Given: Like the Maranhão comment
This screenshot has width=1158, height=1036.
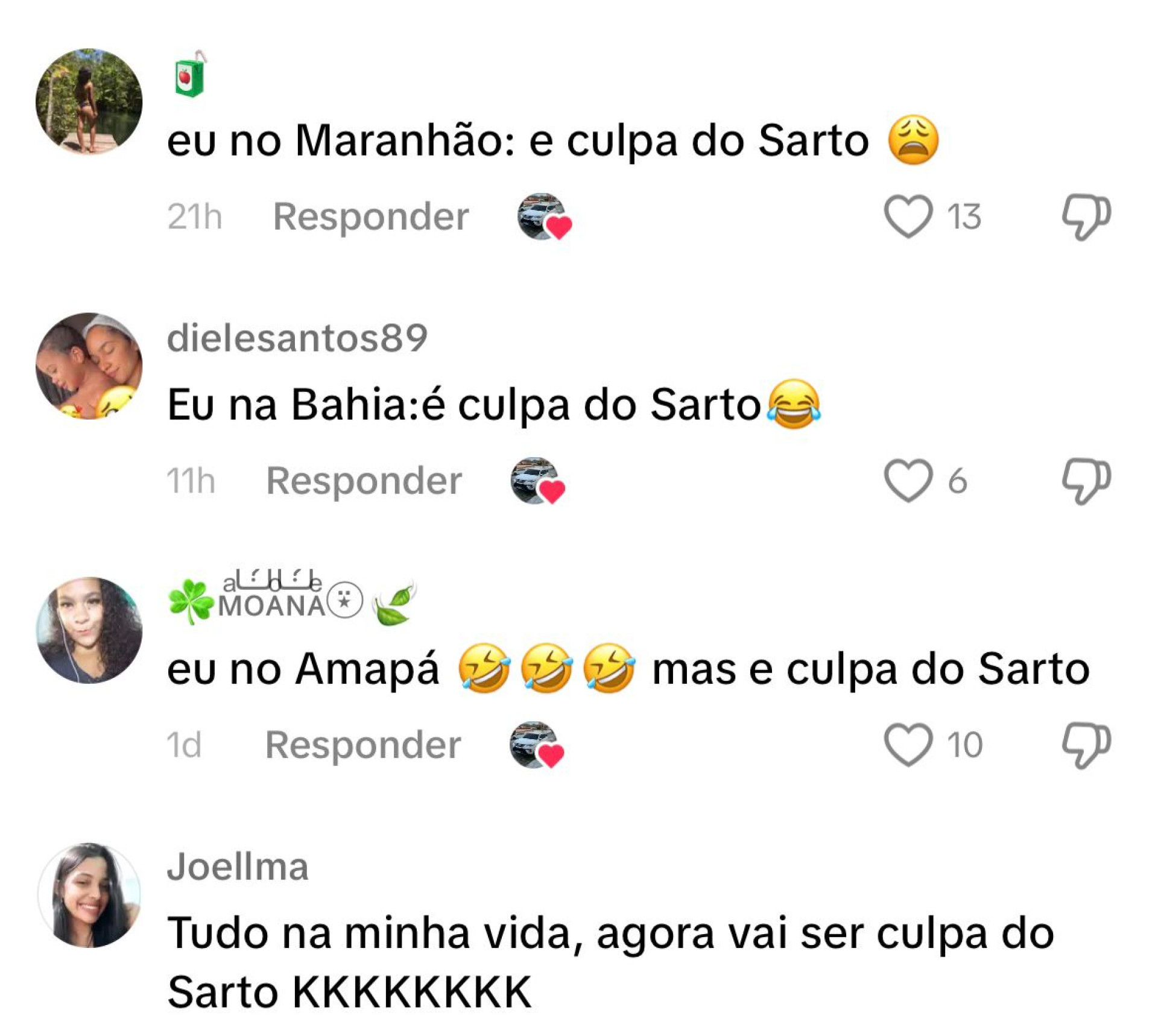Looking at the screenshot, I should (908, 216).
